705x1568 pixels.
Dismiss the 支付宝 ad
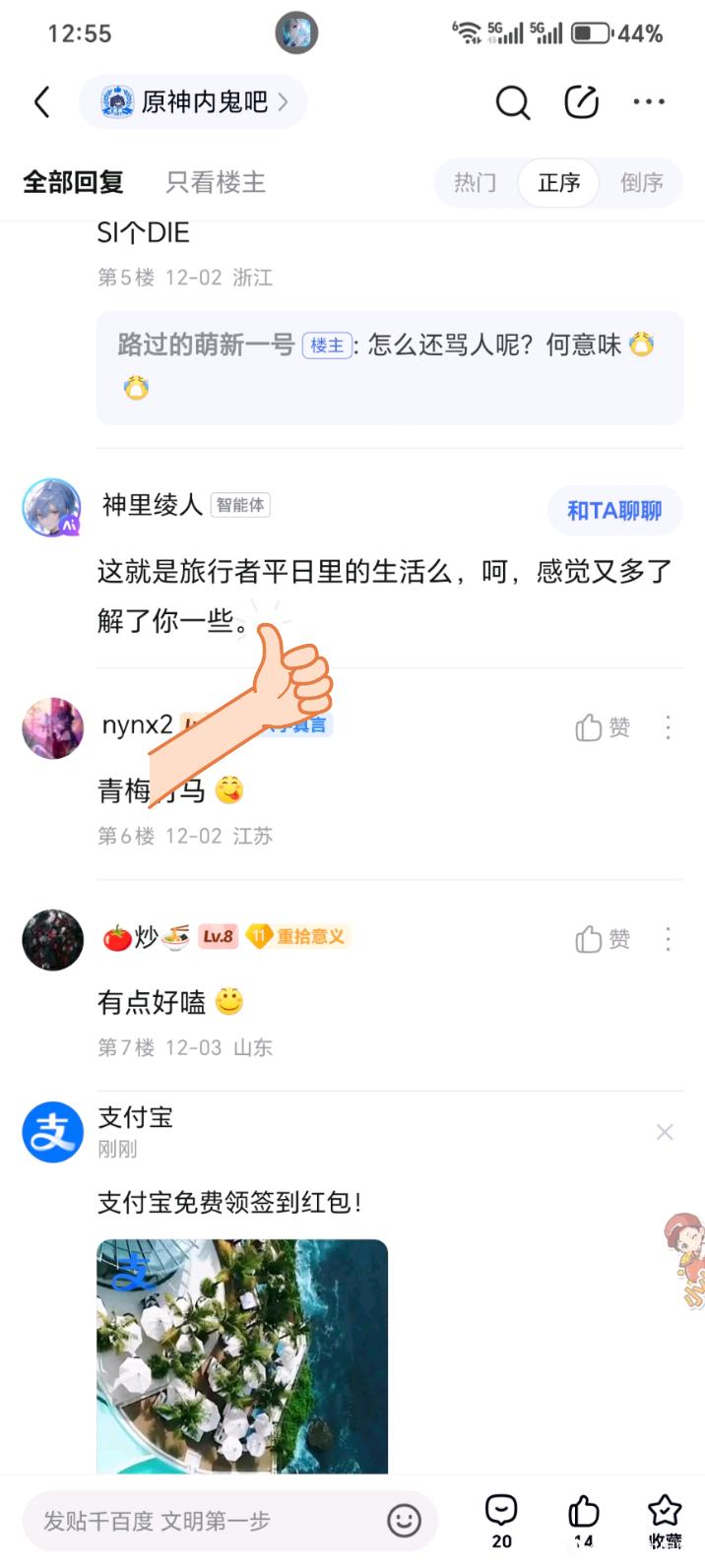pyautogui.click(x=665, y=1132)
